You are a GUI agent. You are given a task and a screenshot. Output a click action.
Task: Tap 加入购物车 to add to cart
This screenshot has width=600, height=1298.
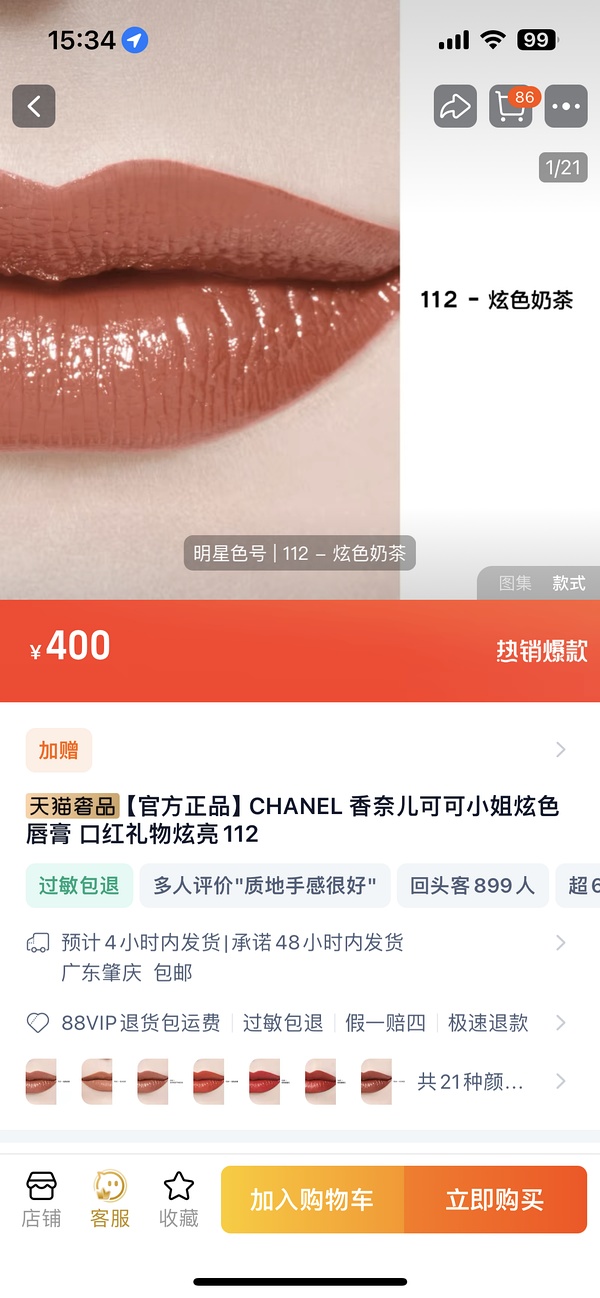click(312, 1199)
